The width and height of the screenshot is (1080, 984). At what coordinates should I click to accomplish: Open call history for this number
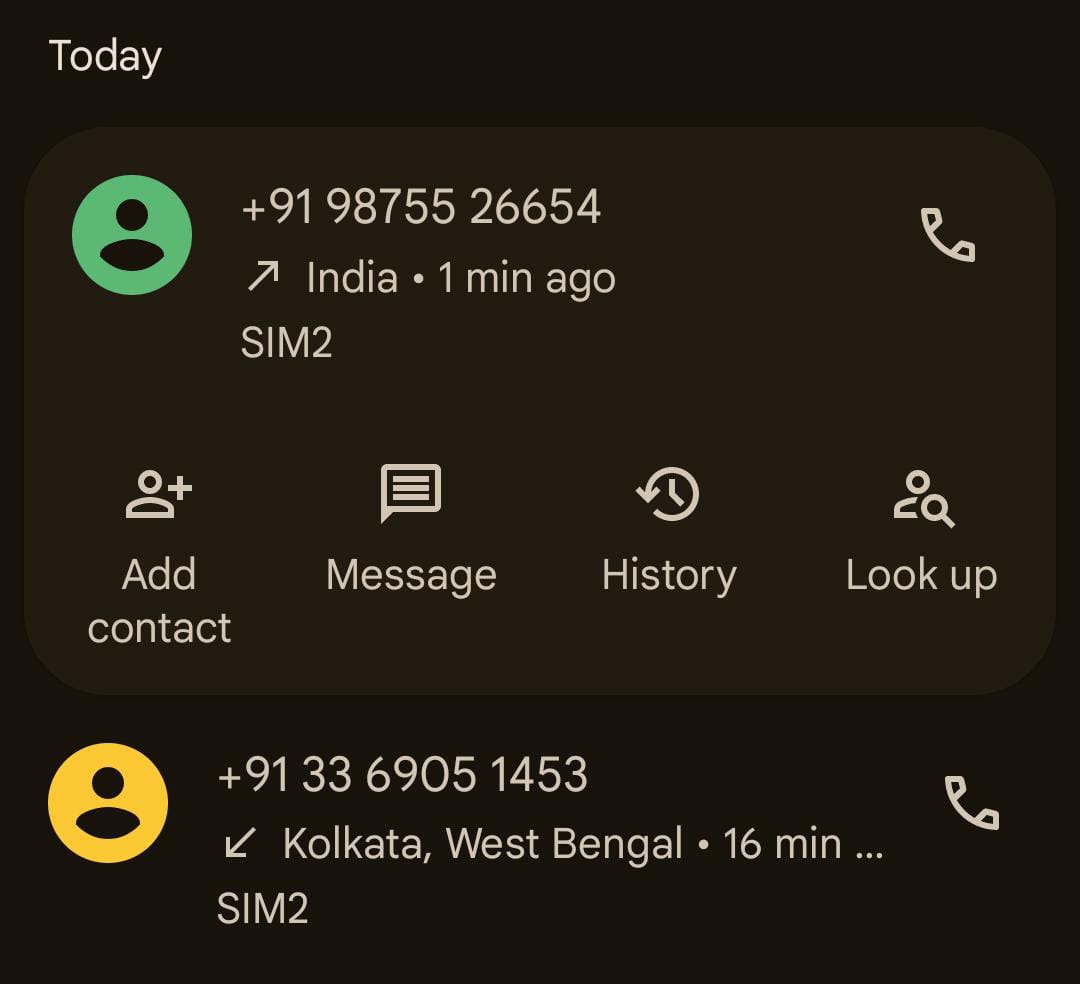point(669,532)
